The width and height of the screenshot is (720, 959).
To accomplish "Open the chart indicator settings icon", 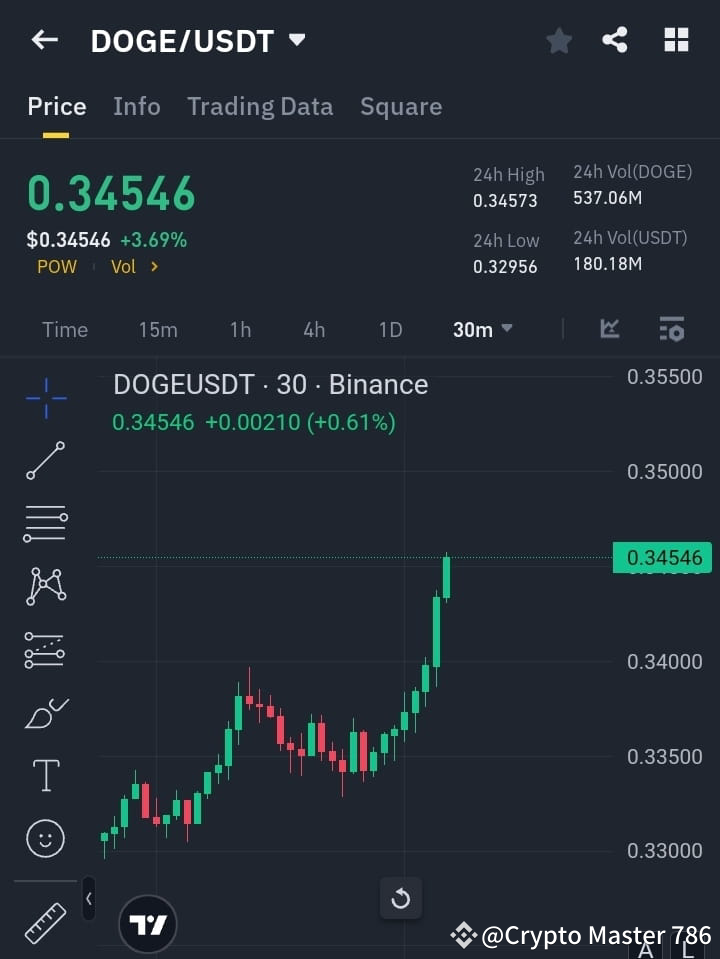I will click(x=671, y=329).
